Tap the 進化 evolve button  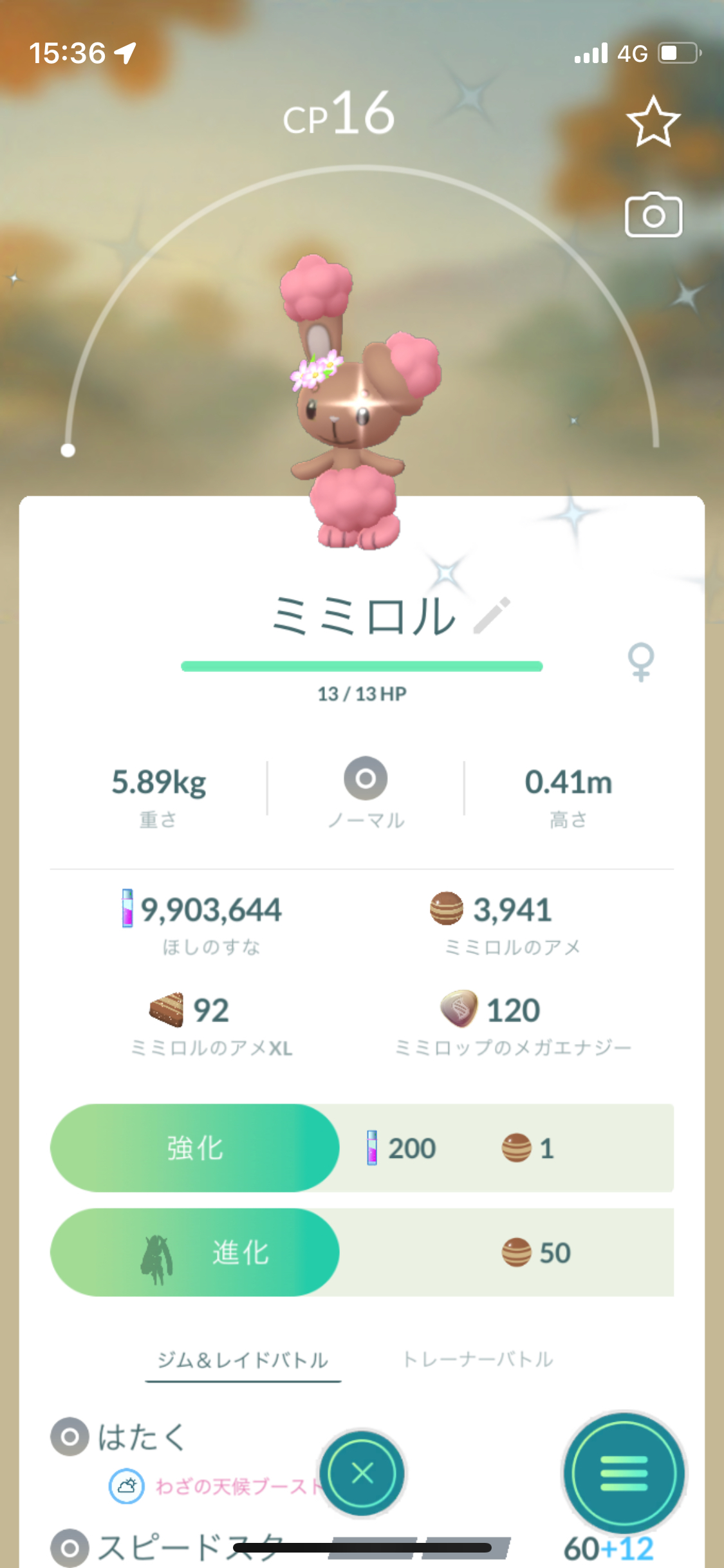pos(194,1252)
